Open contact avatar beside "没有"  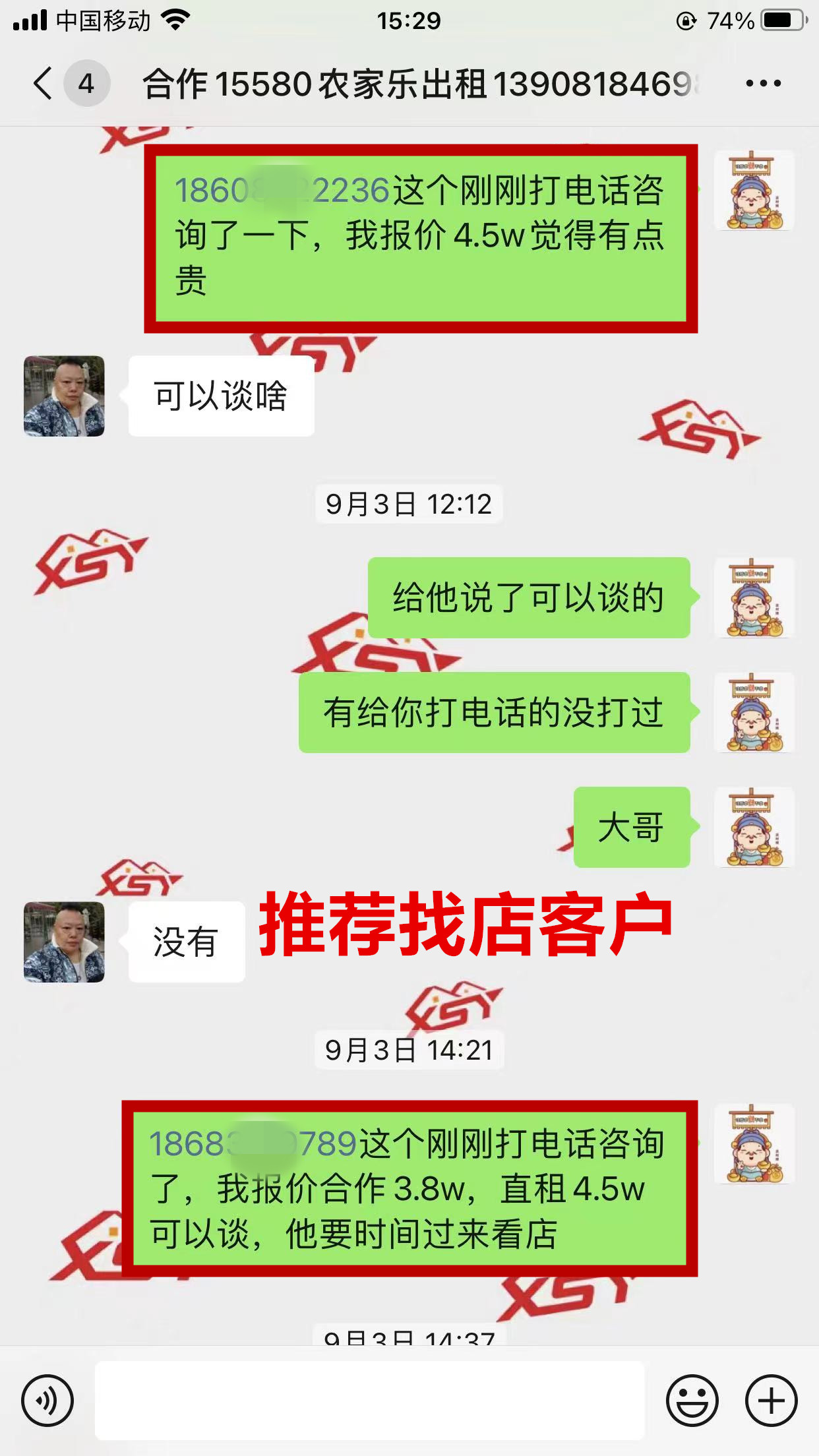[64, 942]
